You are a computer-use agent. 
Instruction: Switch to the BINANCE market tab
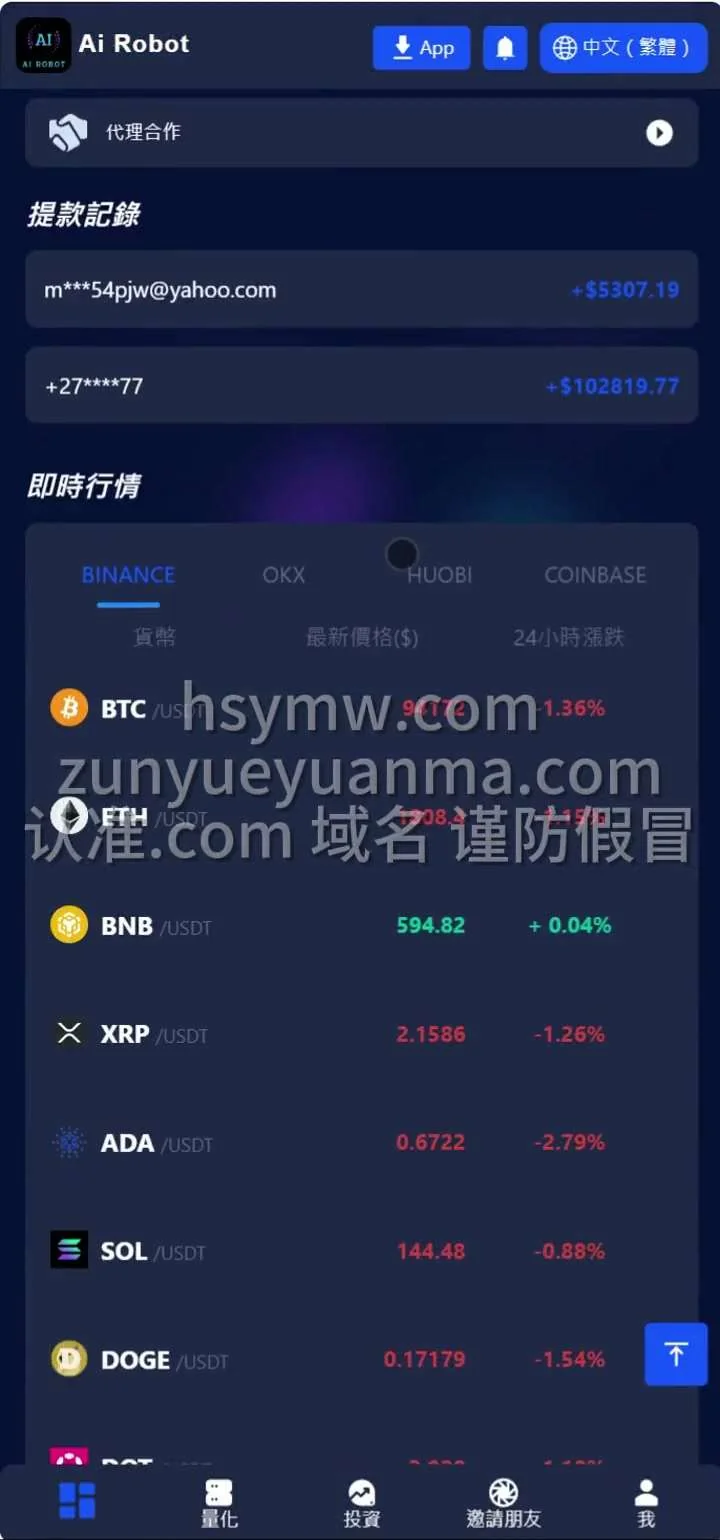point(128,575)
